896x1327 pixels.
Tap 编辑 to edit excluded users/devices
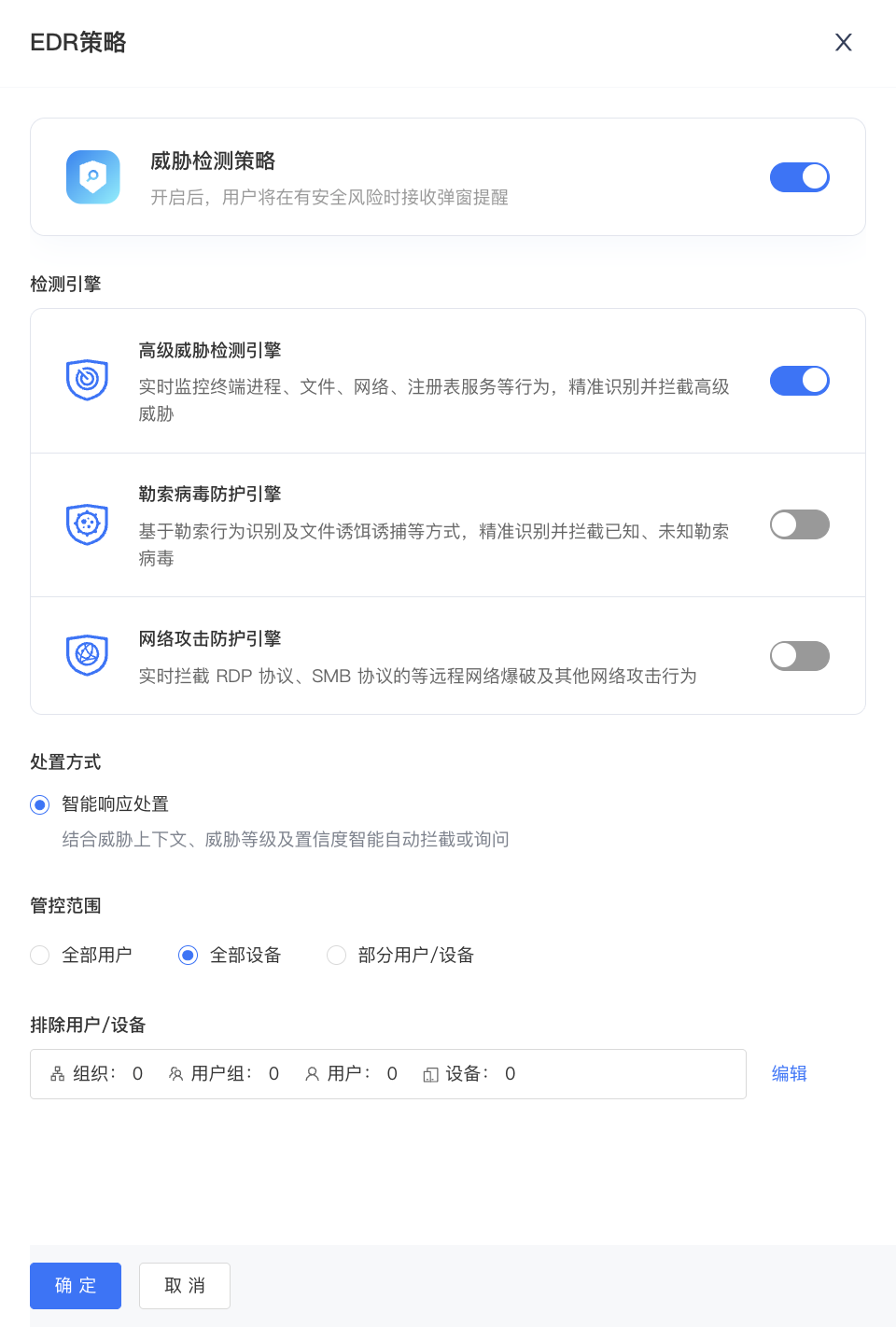coord(789,1073)
